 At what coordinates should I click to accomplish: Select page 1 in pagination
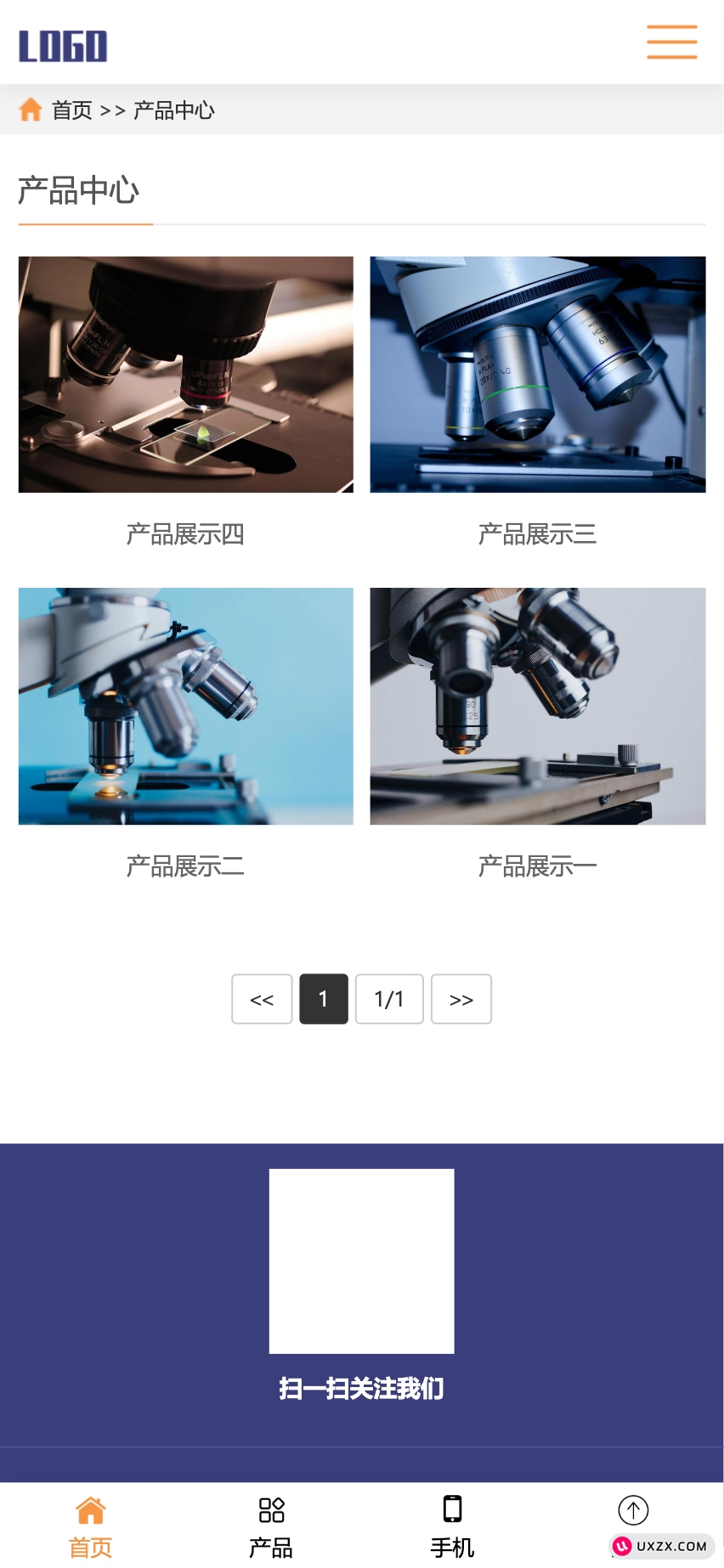(324, 999)
